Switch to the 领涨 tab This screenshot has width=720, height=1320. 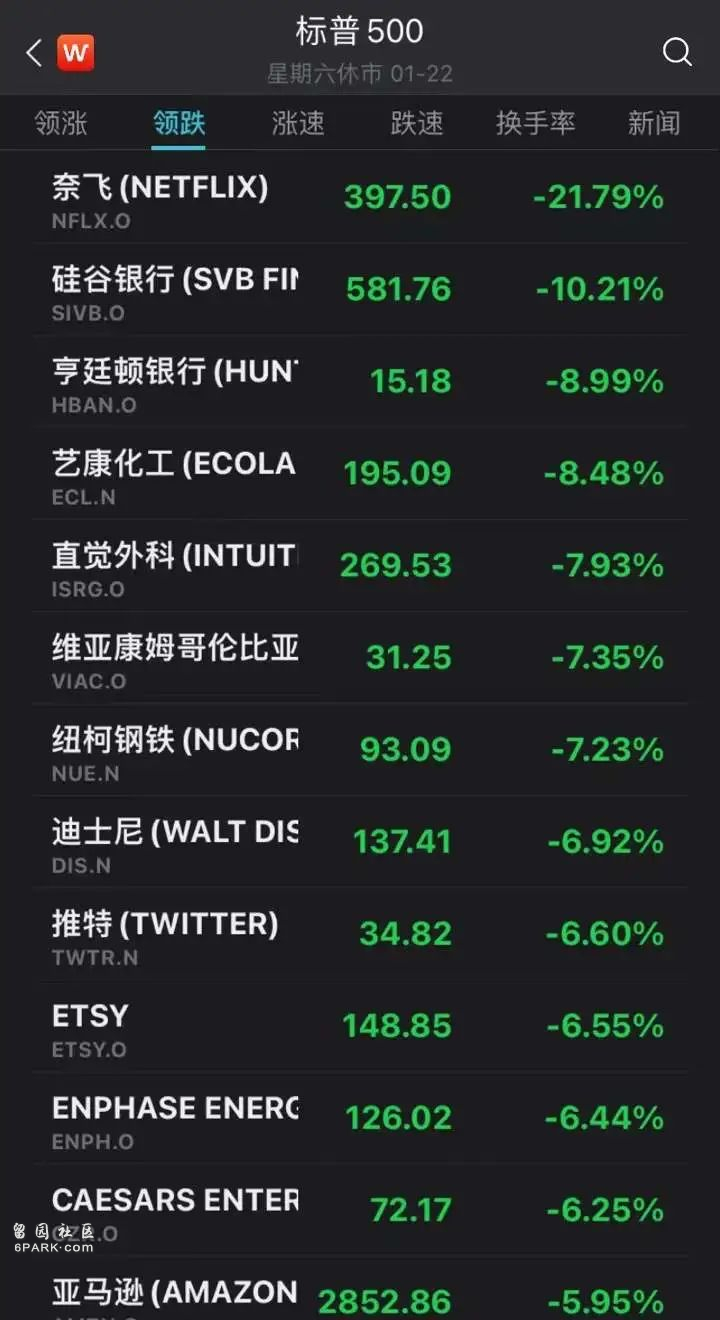tap(61, 123)
